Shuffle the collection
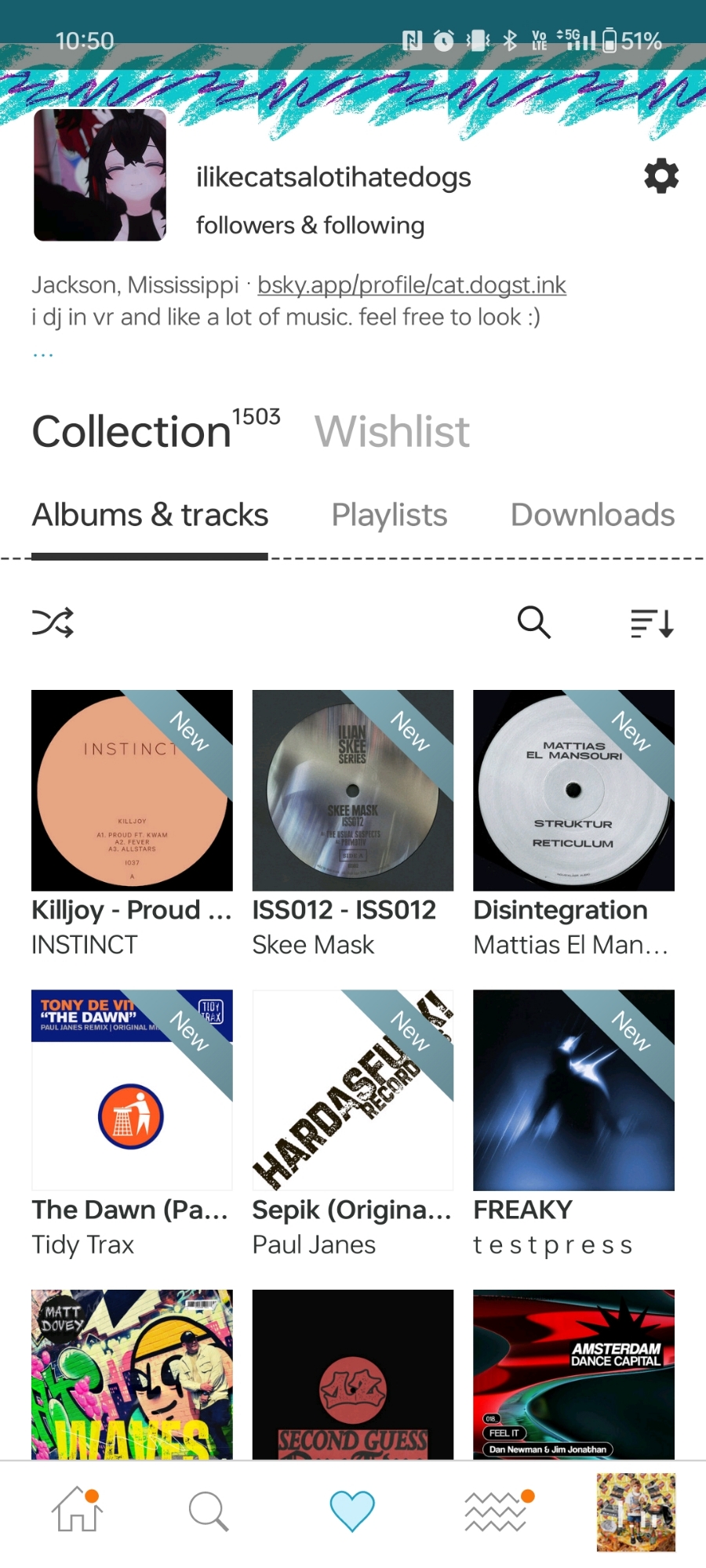The height and width of the screenshot is (1568, 706). click(x=53, y=622)
